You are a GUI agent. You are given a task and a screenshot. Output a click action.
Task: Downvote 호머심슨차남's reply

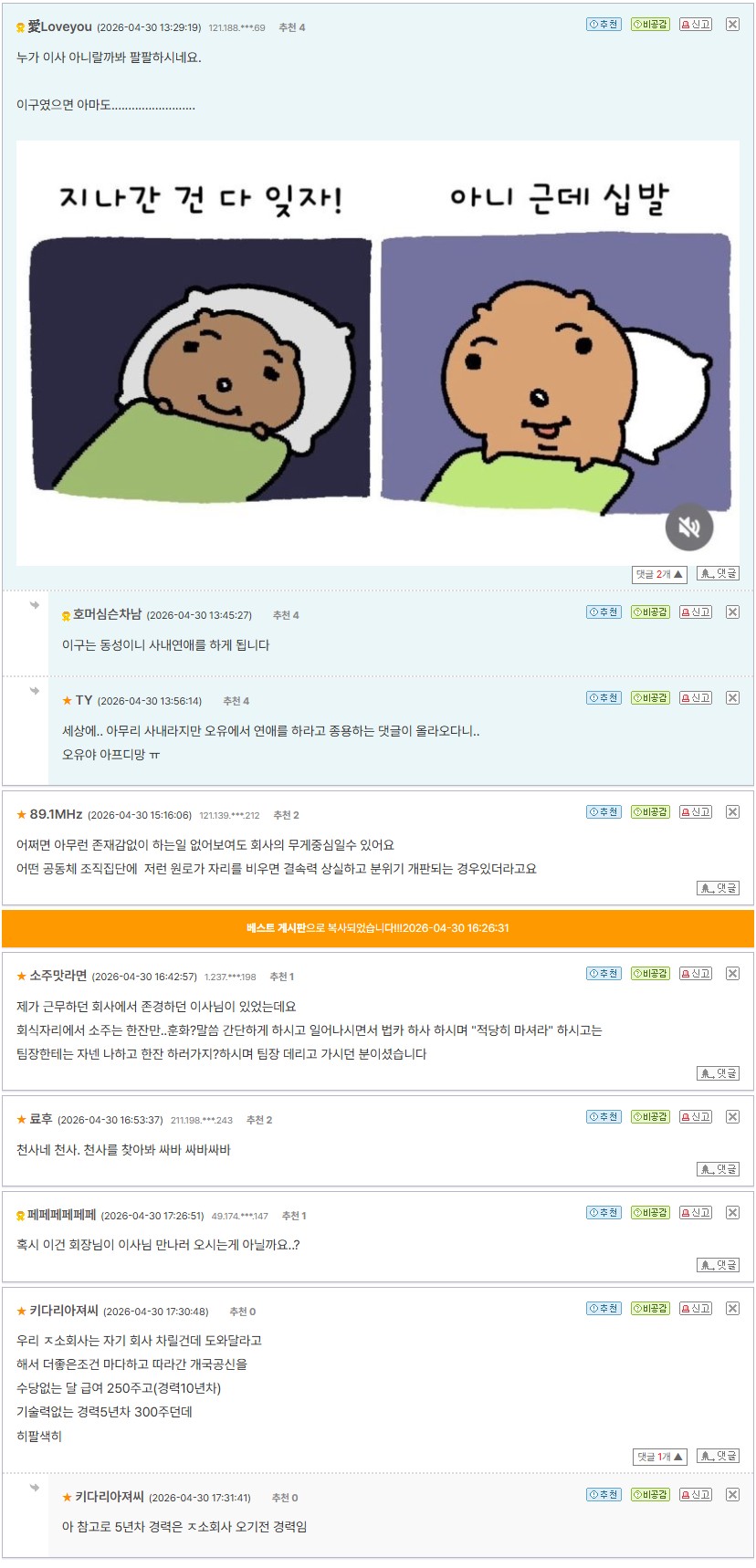[x=650, y=612]
